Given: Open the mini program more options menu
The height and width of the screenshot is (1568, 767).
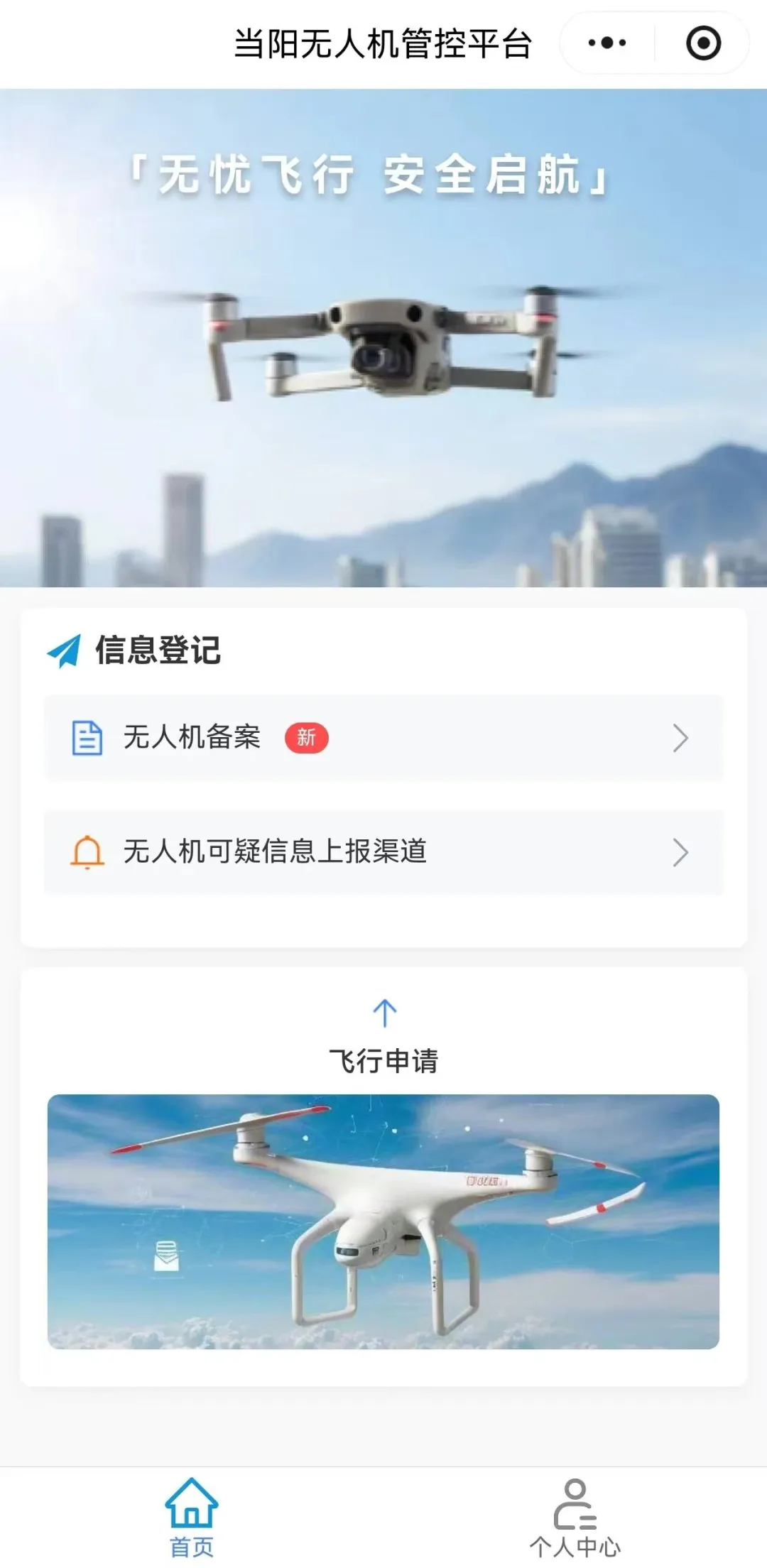Looking at the screenshot, I should coord(607,43).
